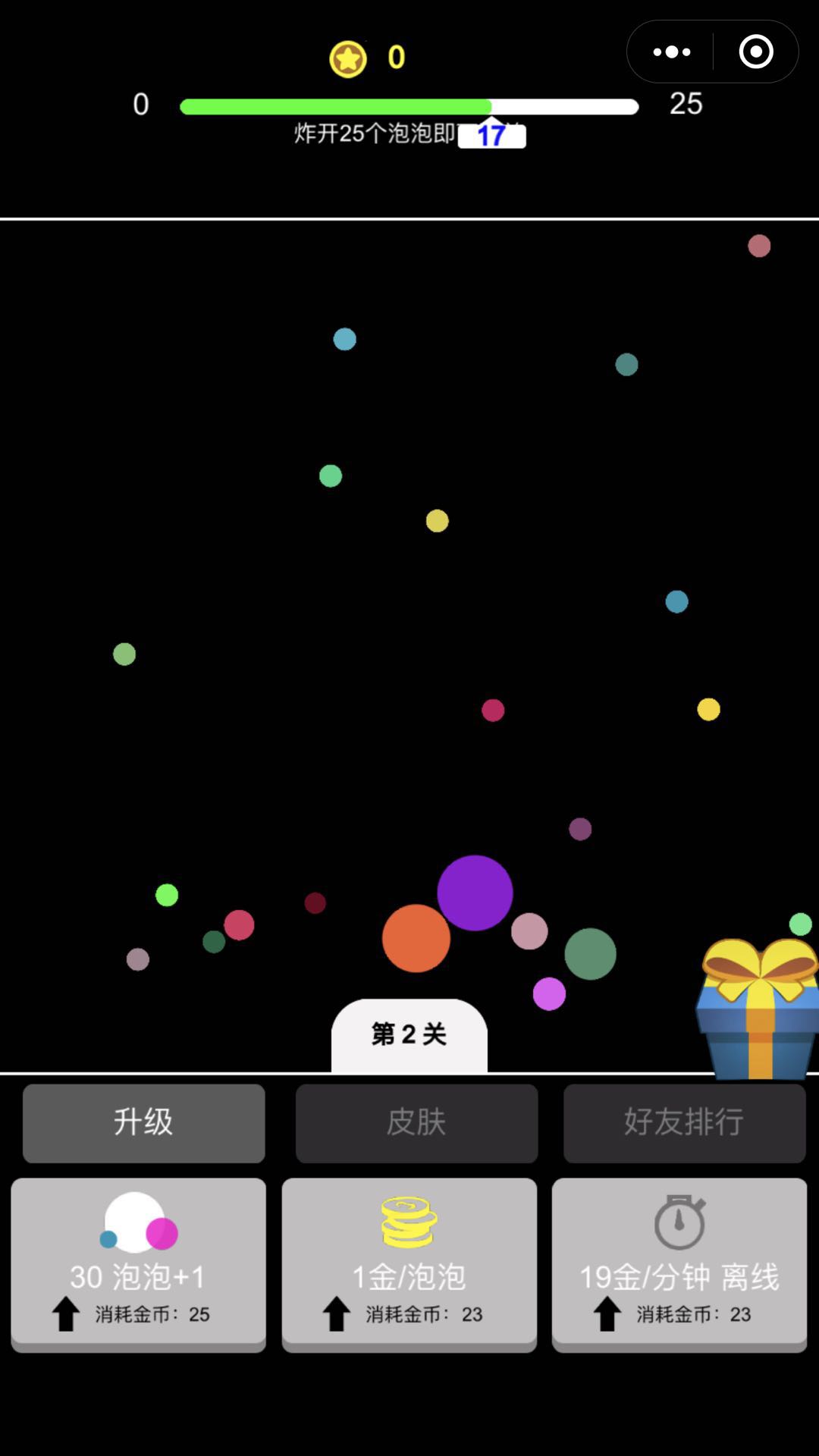Switch to the 升级 tab
This screenshot has width=819, height=1456.
point(143,1122)
